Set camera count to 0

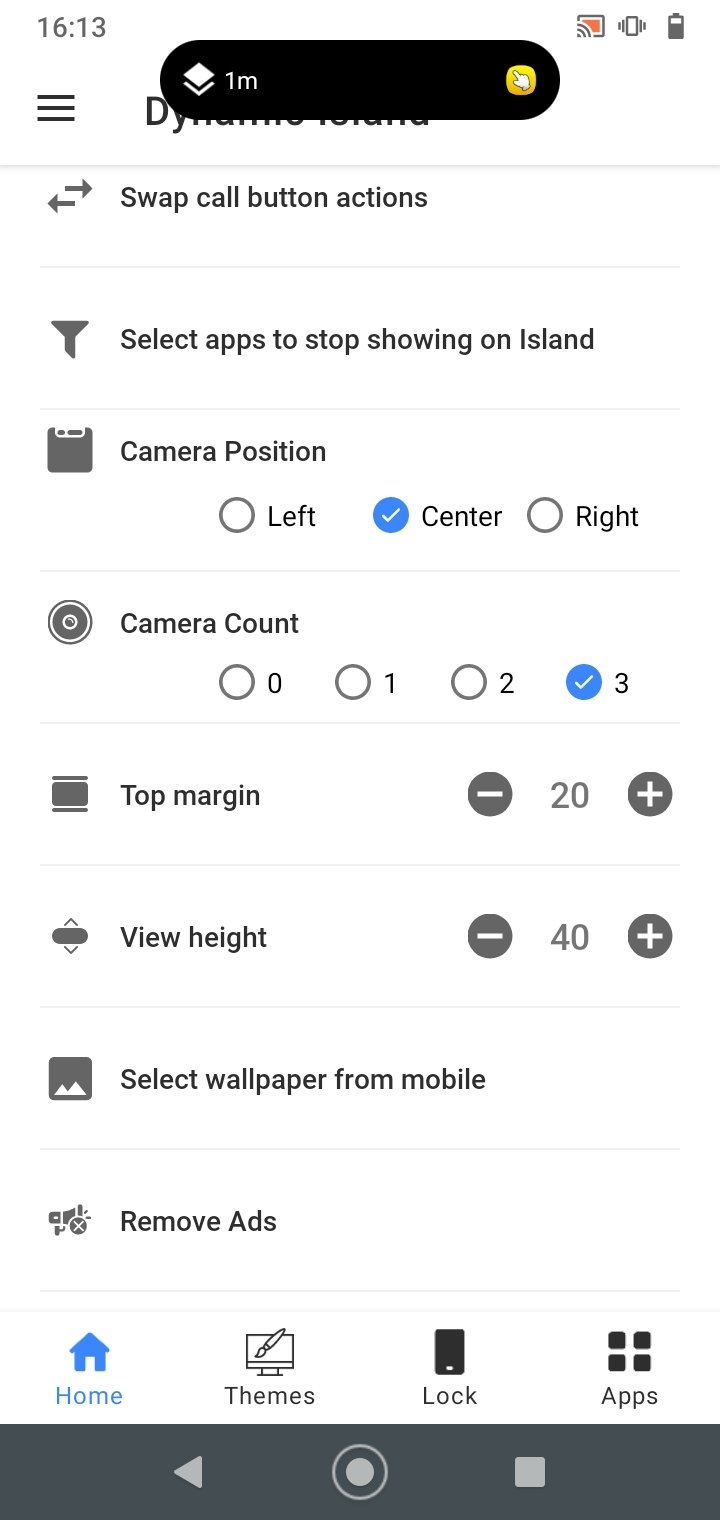click(251, 683)
